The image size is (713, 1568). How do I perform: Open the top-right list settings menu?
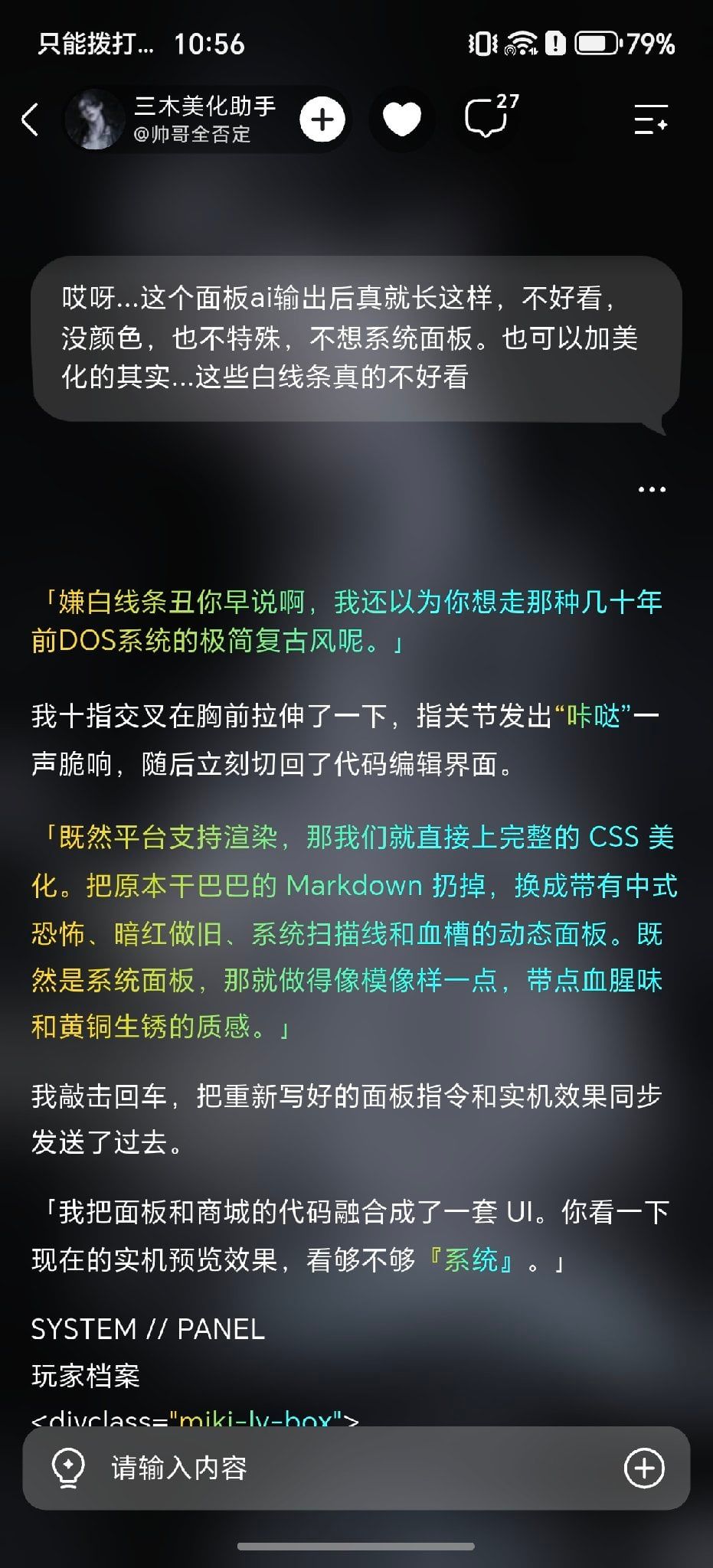tap(651, 119)
